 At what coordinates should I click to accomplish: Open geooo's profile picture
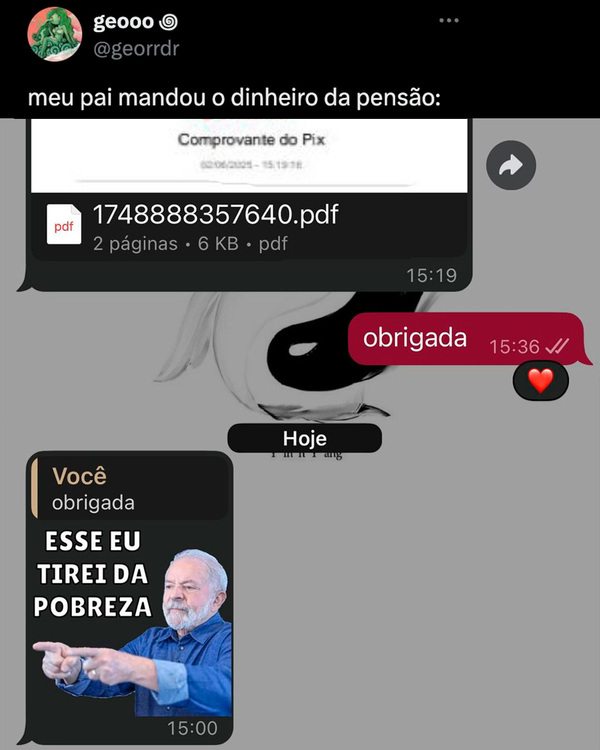(x=54, y=35)
